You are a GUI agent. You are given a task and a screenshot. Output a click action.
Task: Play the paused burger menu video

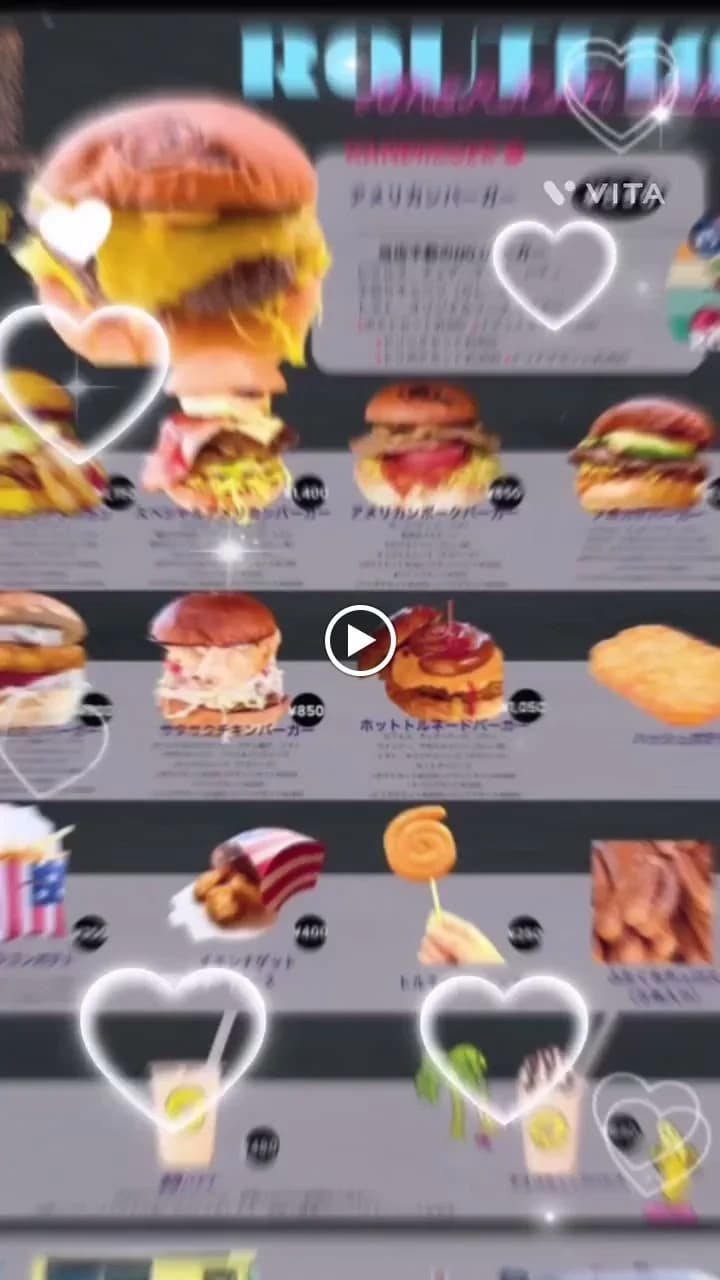click(x=360, y=640)
